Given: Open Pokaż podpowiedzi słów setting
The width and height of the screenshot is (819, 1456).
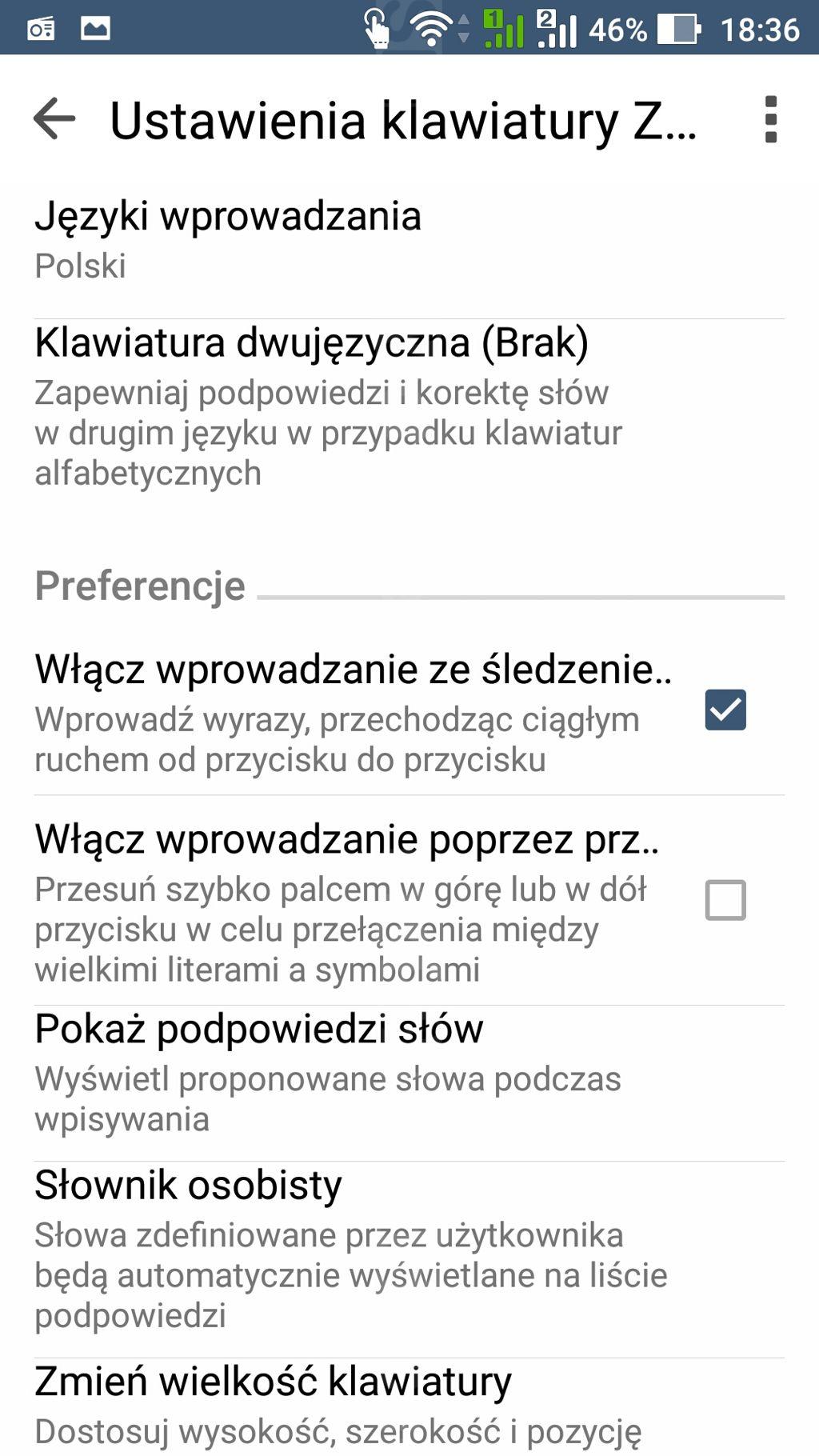Looking at the screenshot, I should [x=409, y=1083].
